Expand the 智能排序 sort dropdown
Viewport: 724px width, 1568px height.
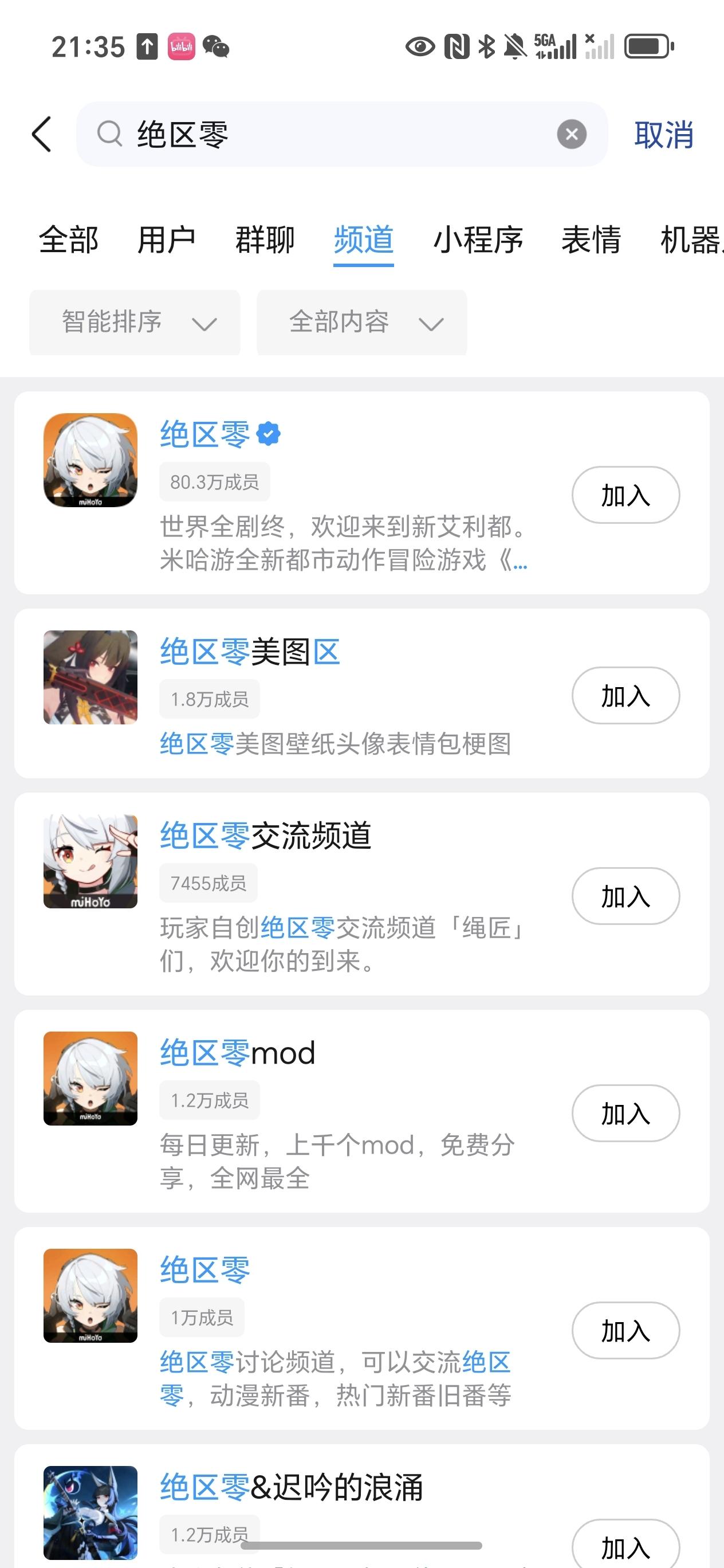(x=135, y=322)
